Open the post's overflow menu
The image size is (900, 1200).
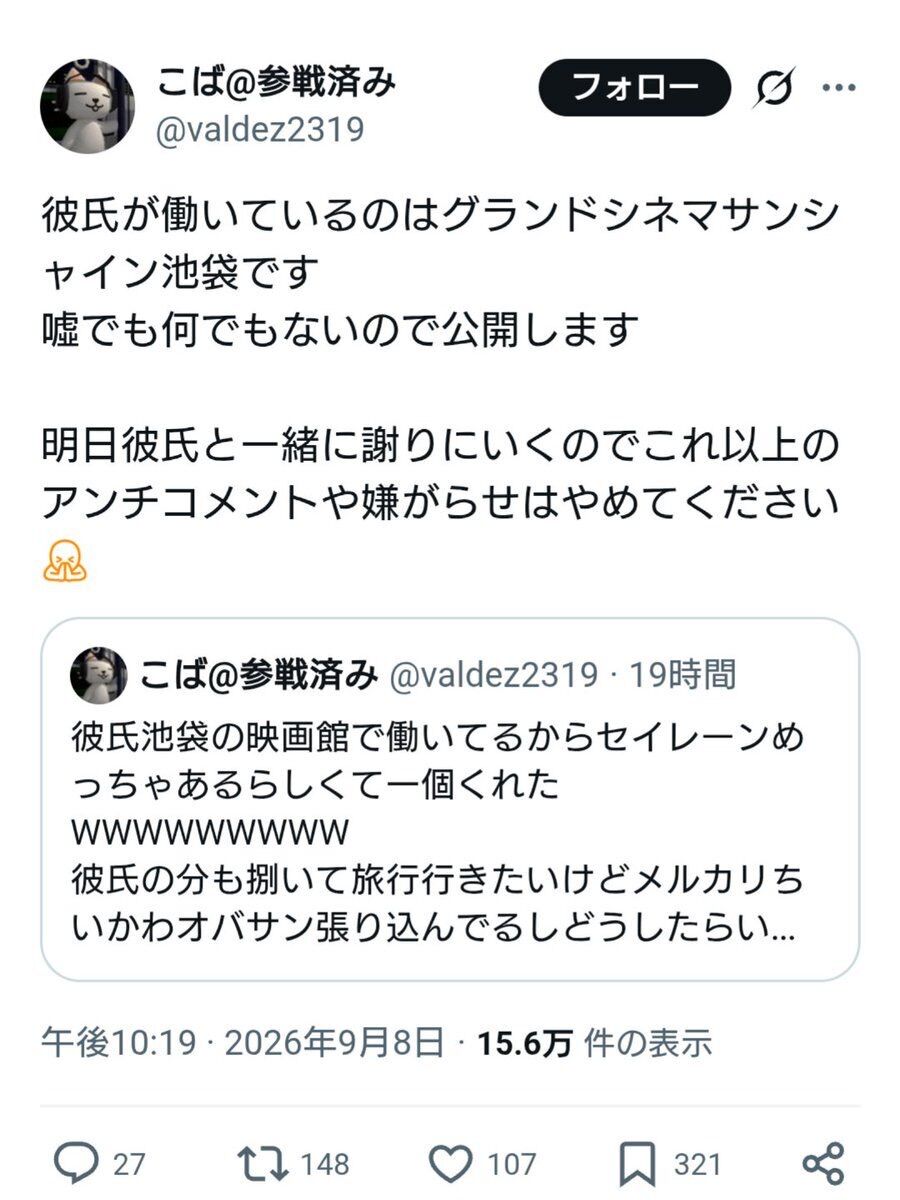click(x=838, y=88)
